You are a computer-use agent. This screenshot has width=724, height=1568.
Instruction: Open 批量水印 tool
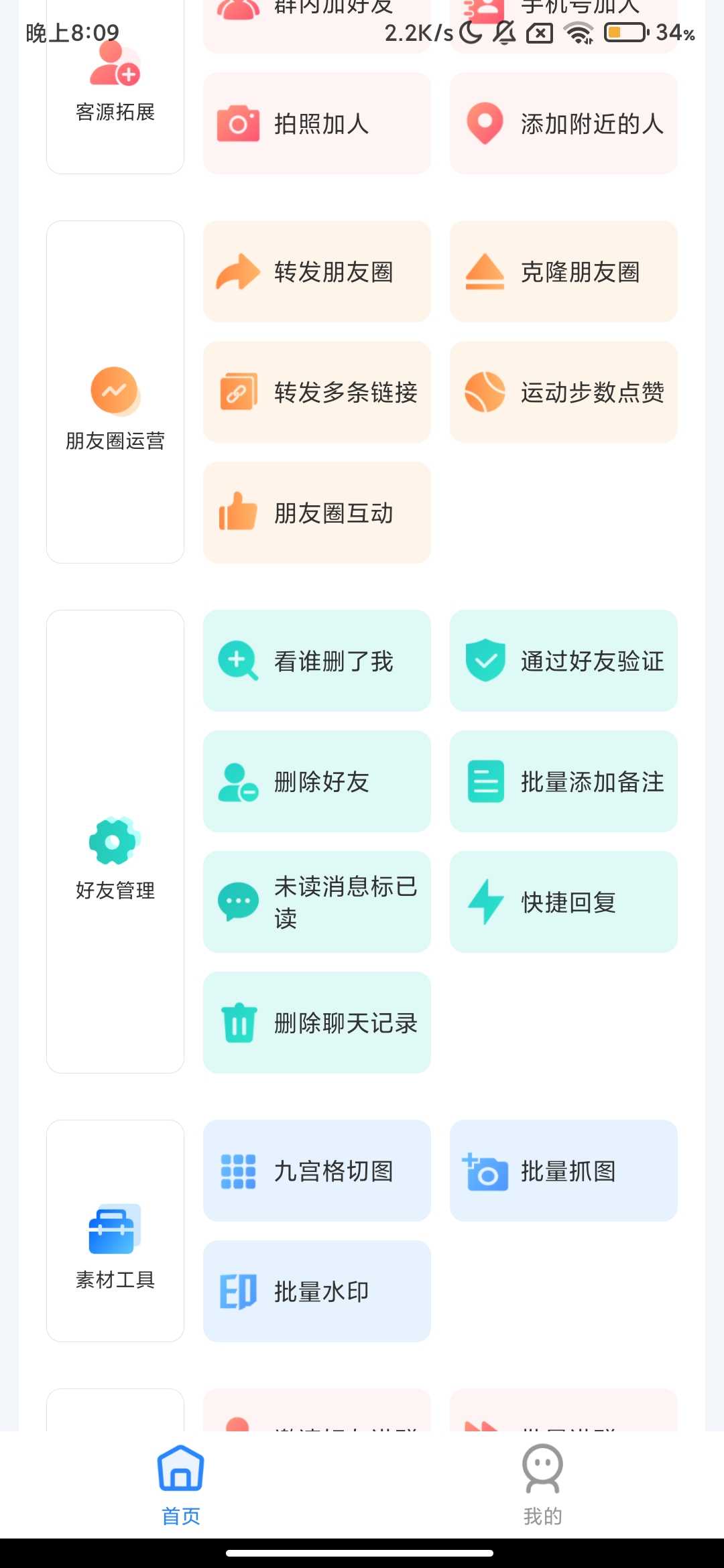316,1291
